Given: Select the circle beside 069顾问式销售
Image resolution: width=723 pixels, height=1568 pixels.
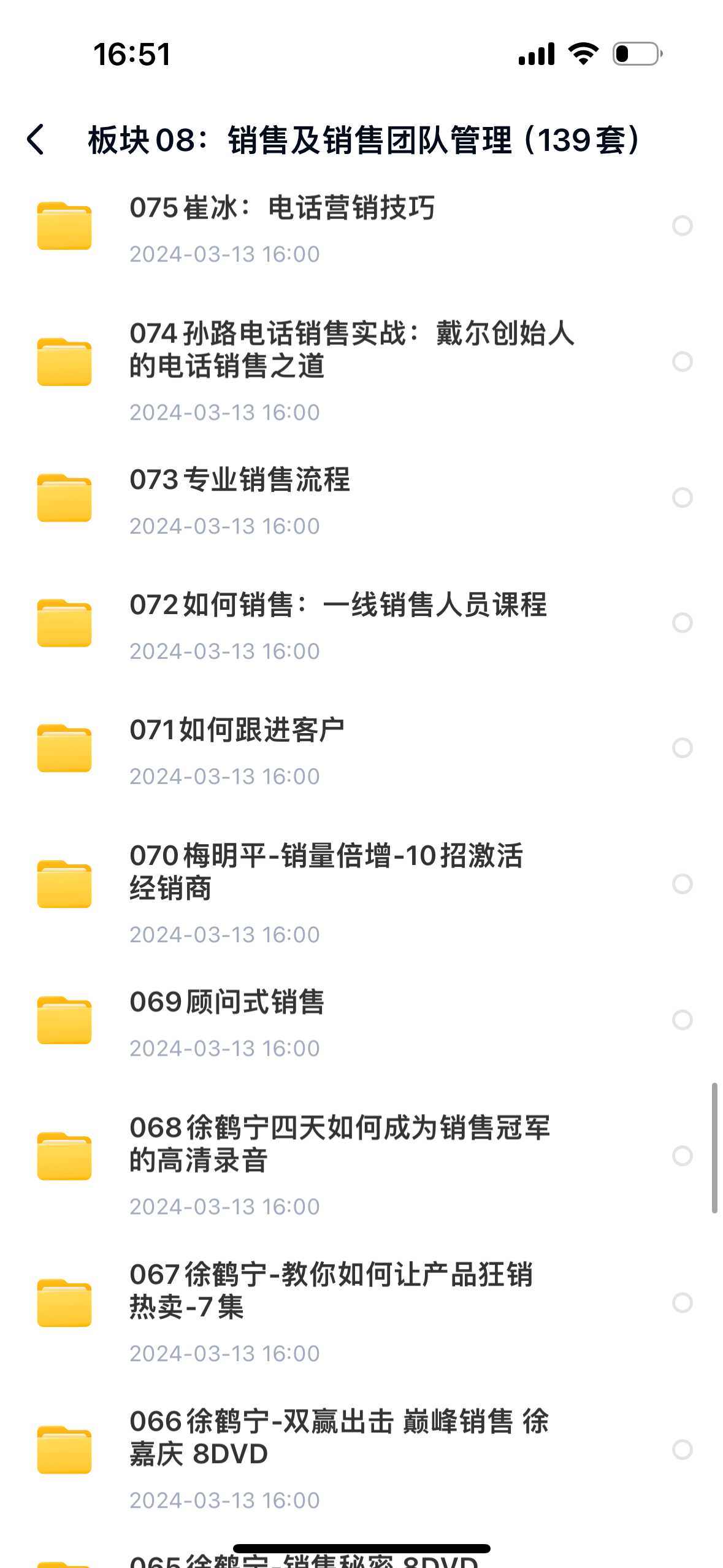Looking at the screenshot, I should (x=682, y=1020).
